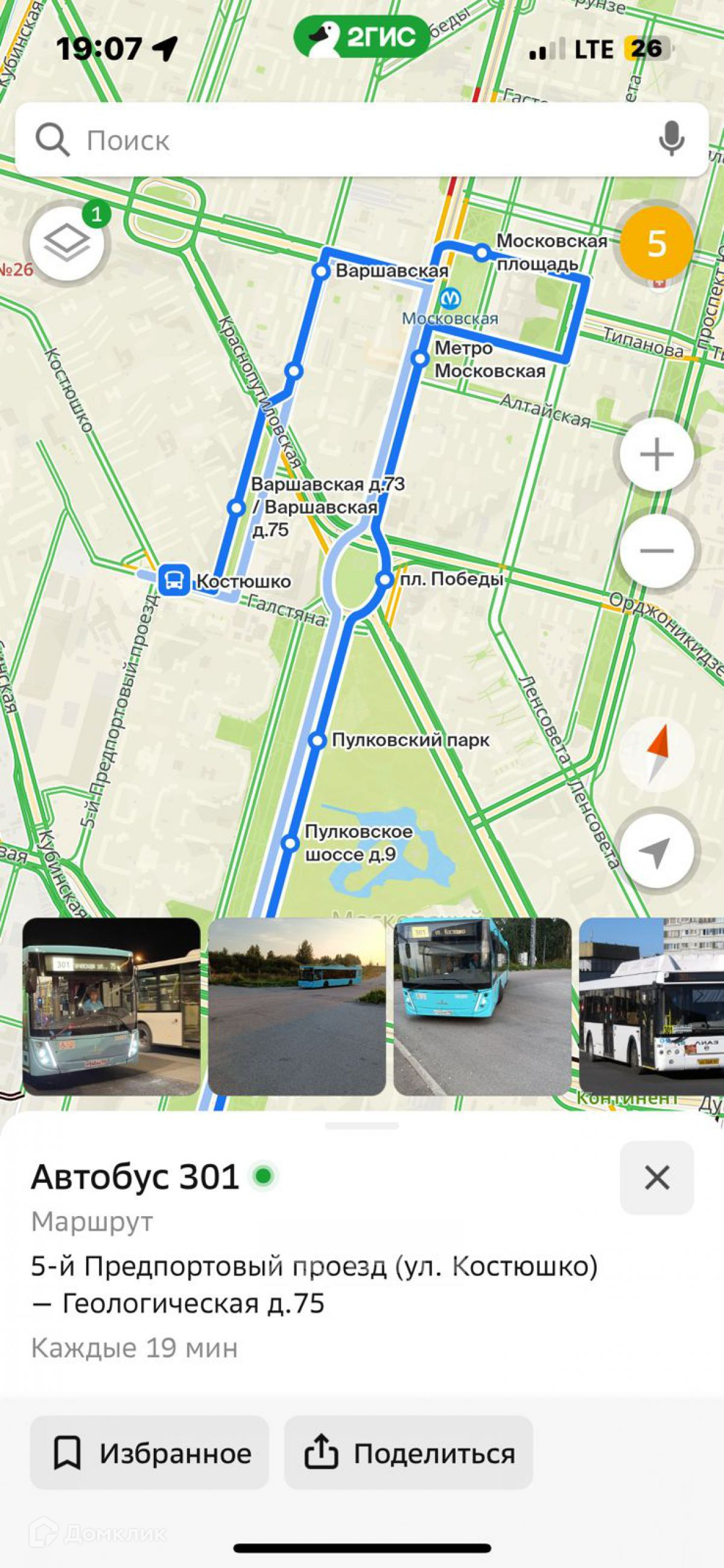
Task: Select the Костюшко bus stop icon
Action: (x=174, y=579)
